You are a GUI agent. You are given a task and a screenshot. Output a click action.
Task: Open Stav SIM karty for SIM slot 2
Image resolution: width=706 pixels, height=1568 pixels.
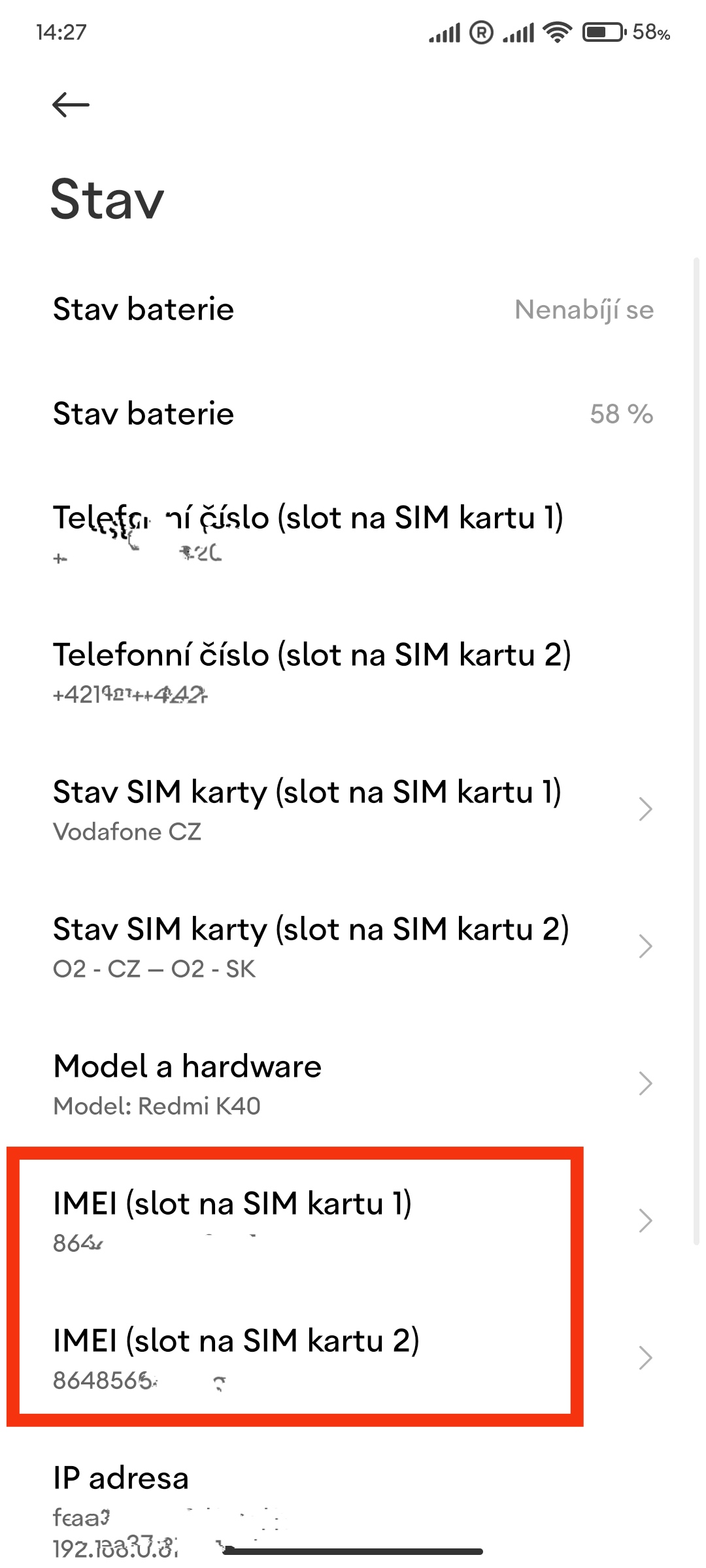coord(353,947)
